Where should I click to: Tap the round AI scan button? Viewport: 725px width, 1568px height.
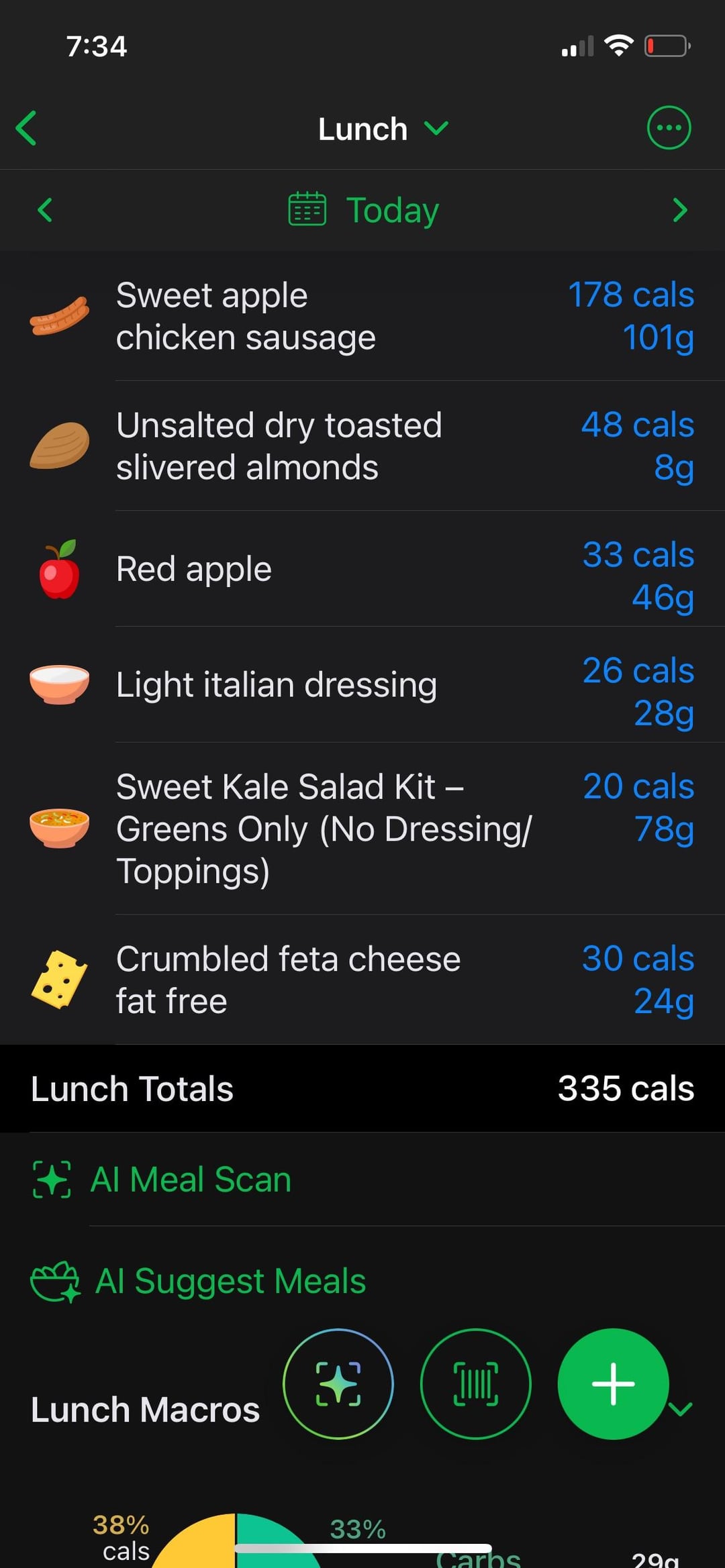pos(338,1383)
